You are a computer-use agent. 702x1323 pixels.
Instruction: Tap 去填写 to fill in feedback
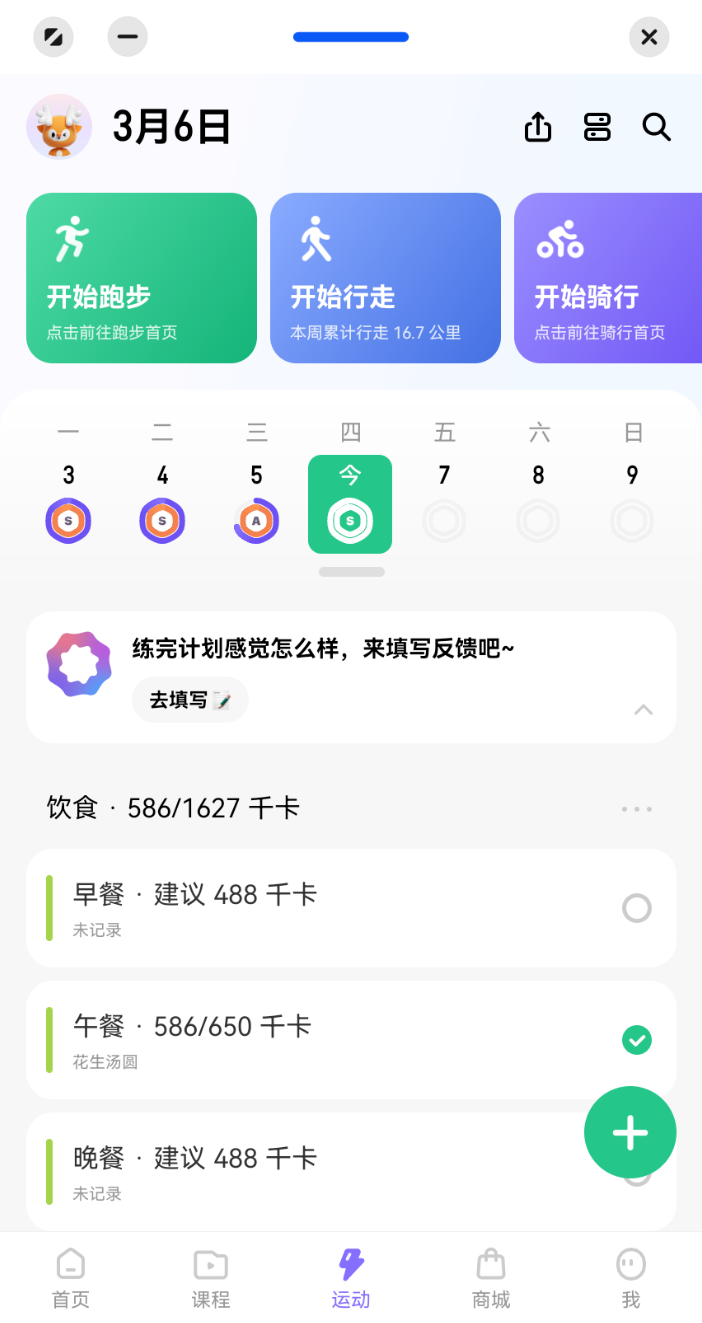(190, 700)
